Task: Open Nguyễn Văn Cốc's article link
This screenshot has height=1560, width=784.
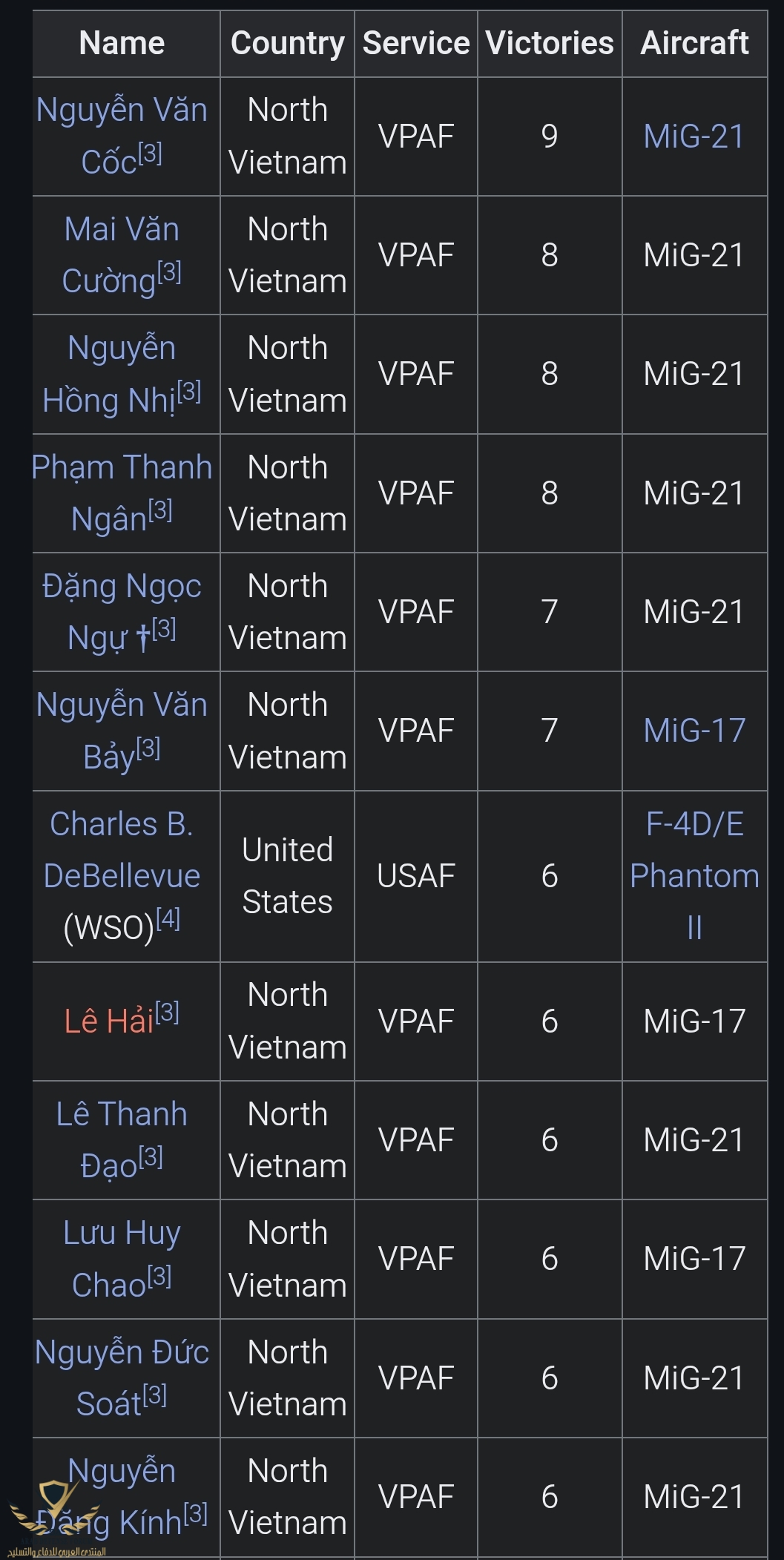Action: point(122,111)
